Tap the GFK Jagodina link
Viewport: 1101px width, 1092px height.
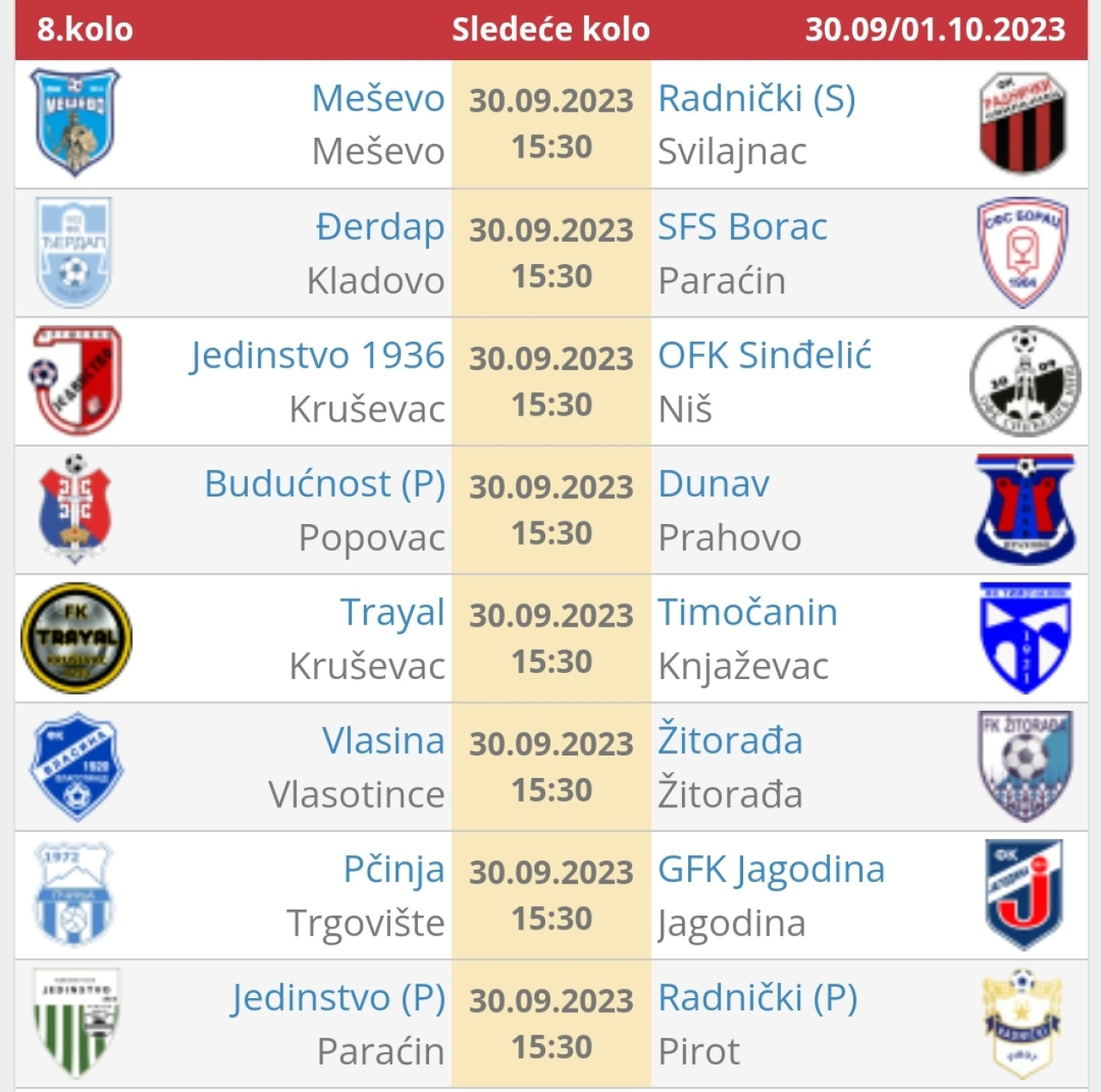click(771, 869)
